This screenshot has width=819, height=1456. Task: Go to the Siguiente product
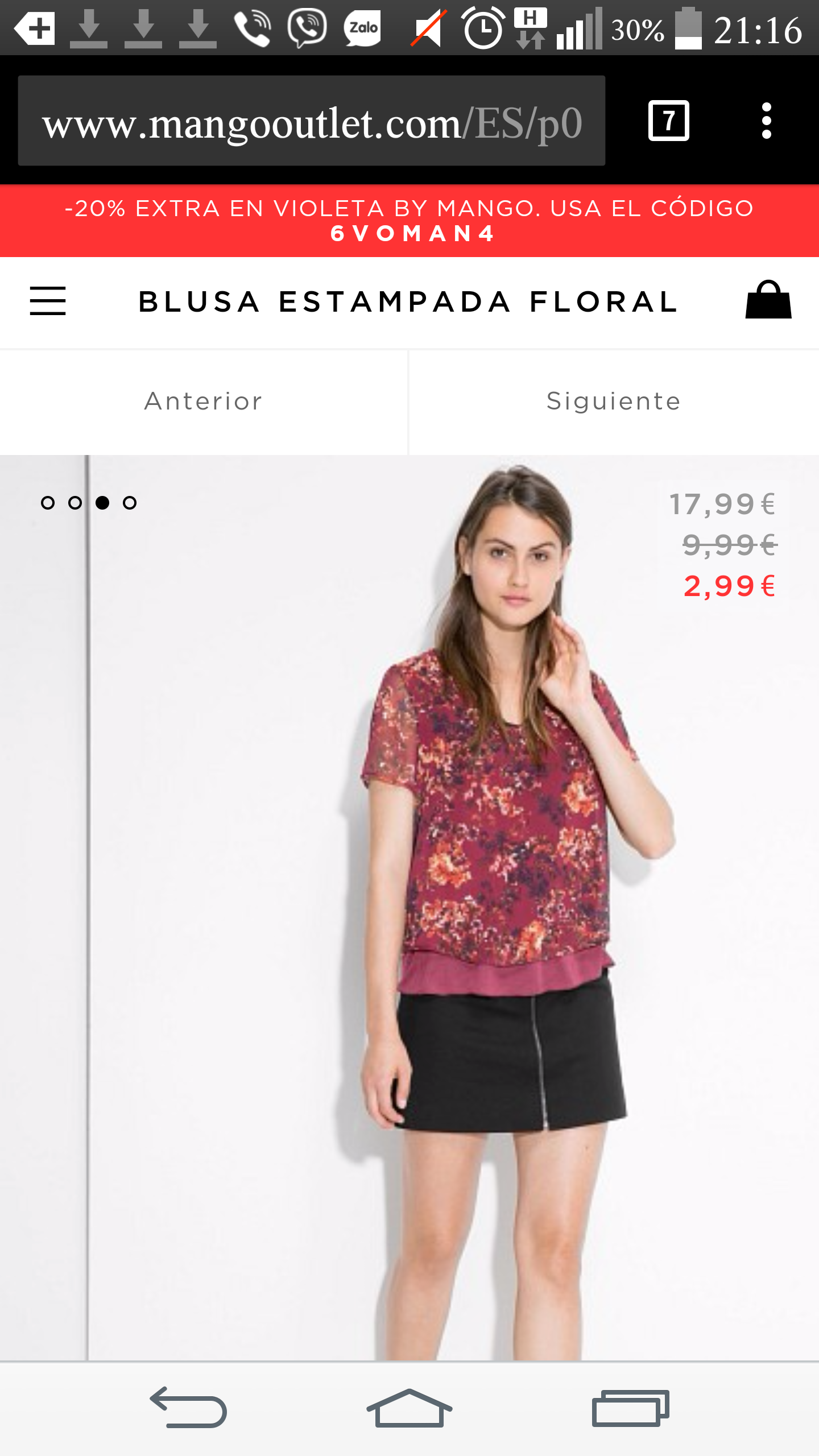click(614, 402)
